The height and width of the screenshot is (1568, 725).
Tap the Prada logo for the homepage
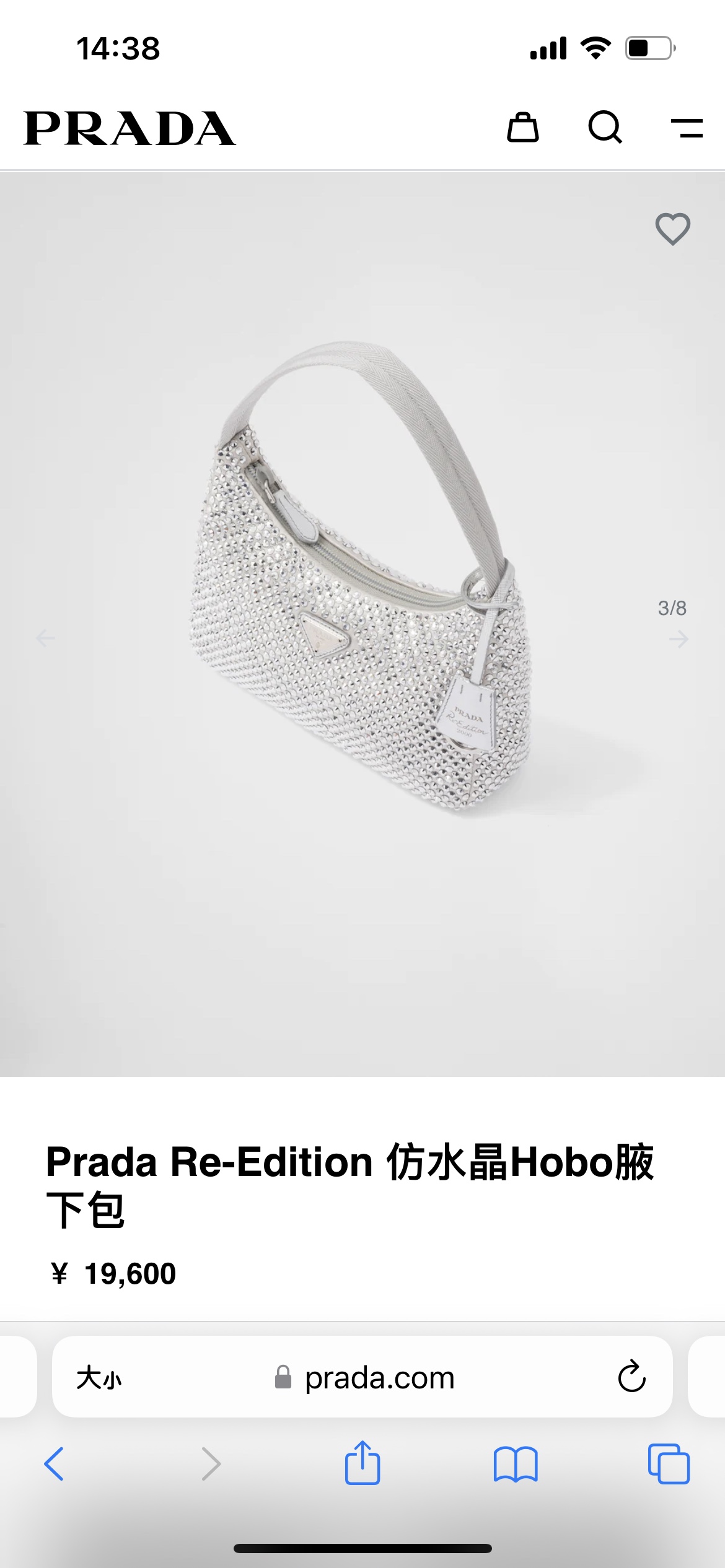click(x=130, y=128)
